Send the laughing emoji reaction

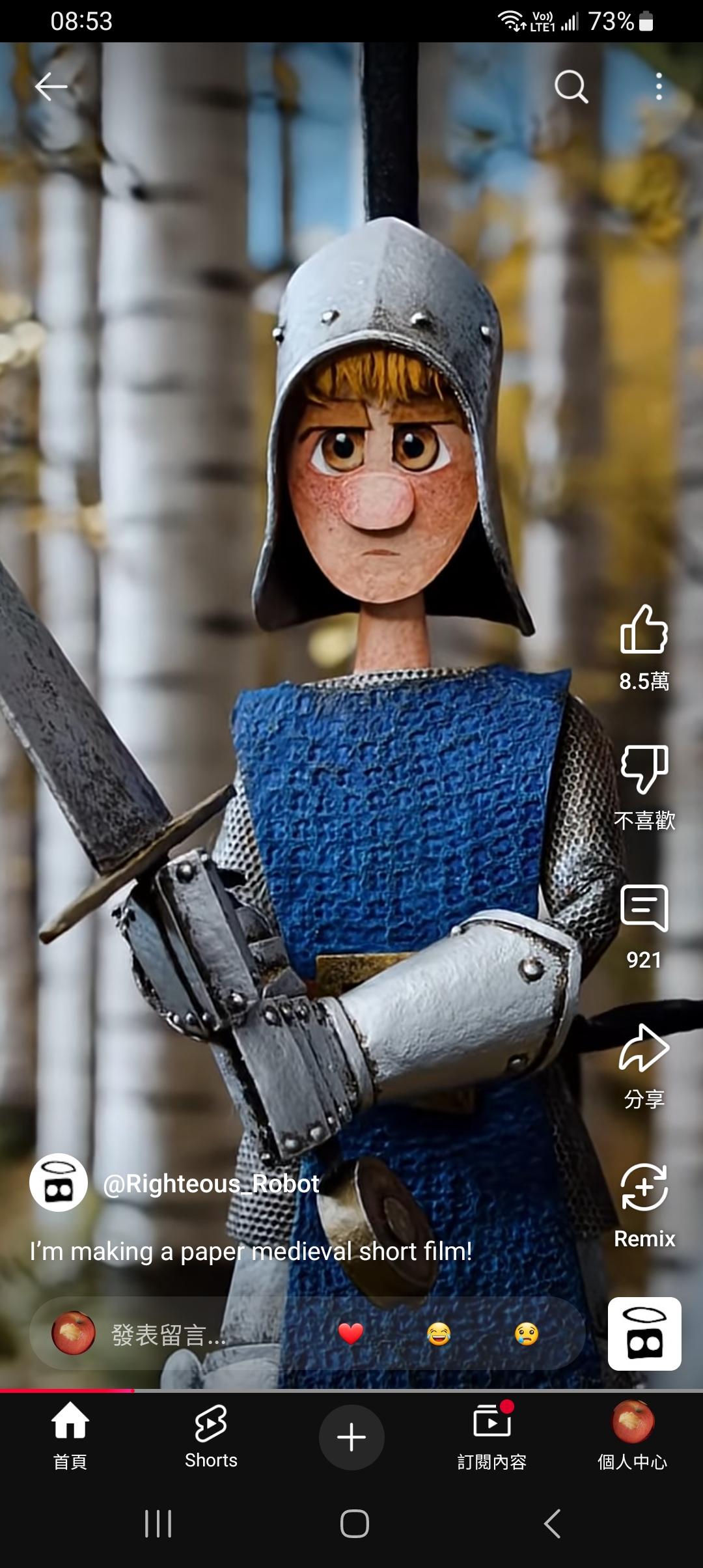[439, 1334]
